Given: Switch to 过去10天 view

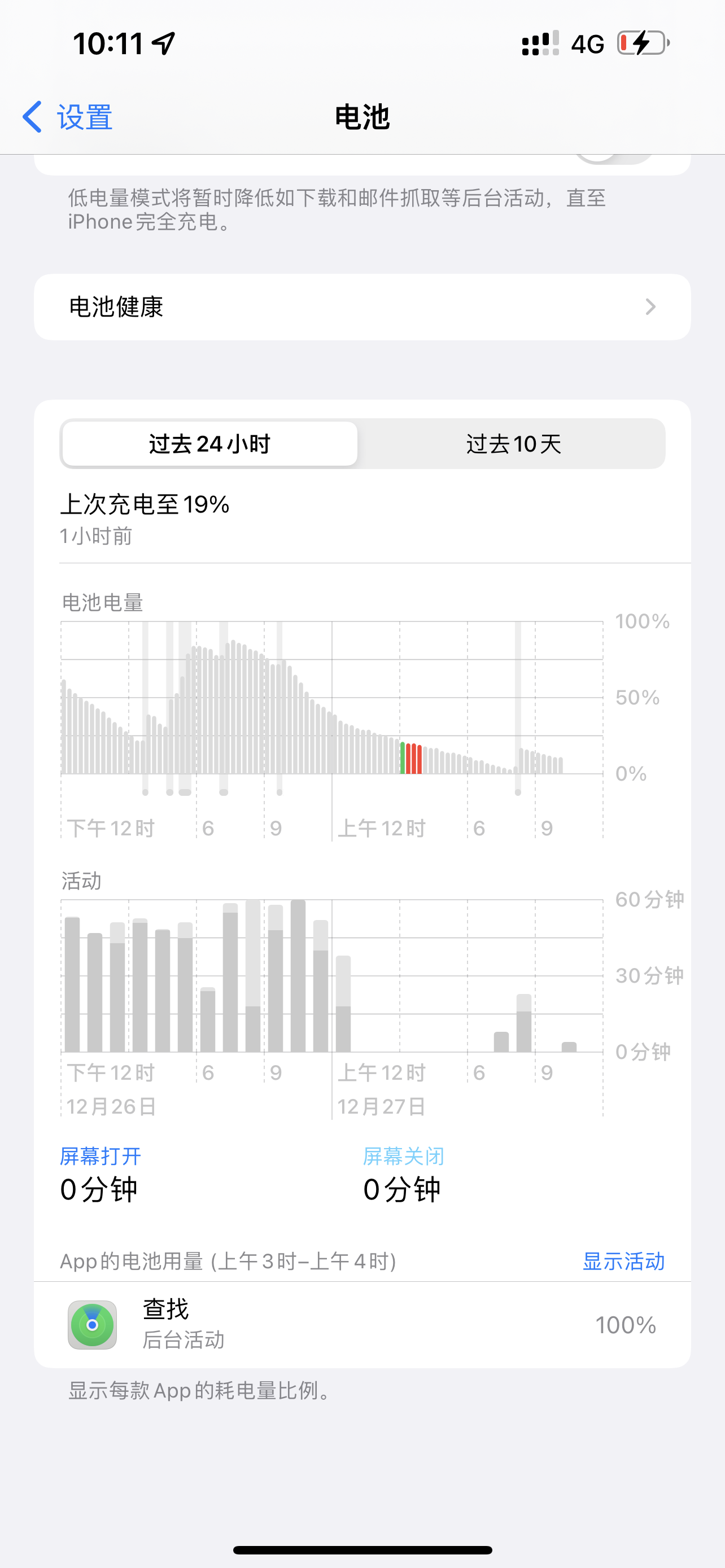Looking at the screenshot, I should pos(513,444).
